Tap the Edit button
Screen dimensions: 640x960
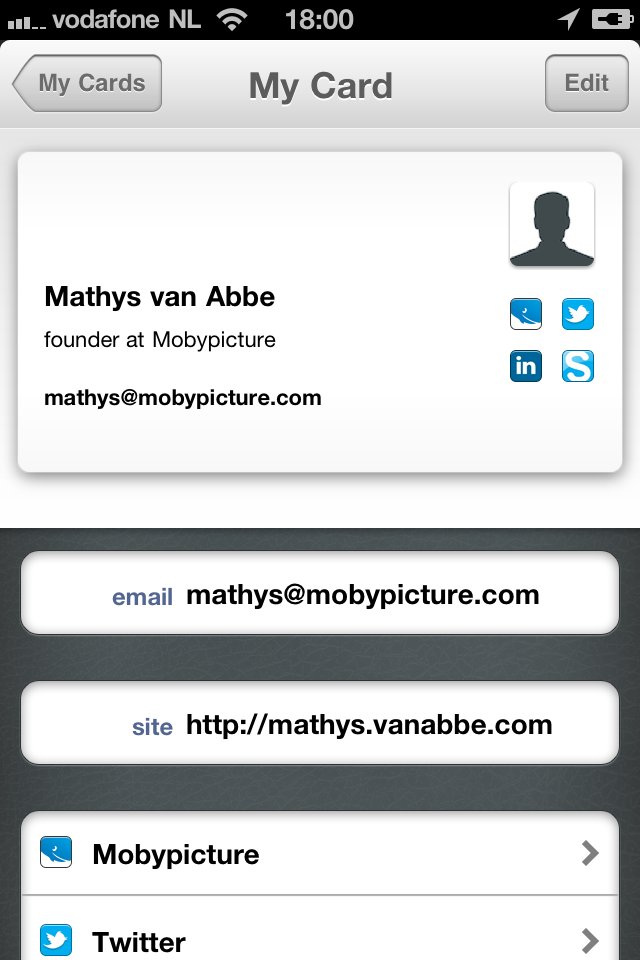pos(586,83)
